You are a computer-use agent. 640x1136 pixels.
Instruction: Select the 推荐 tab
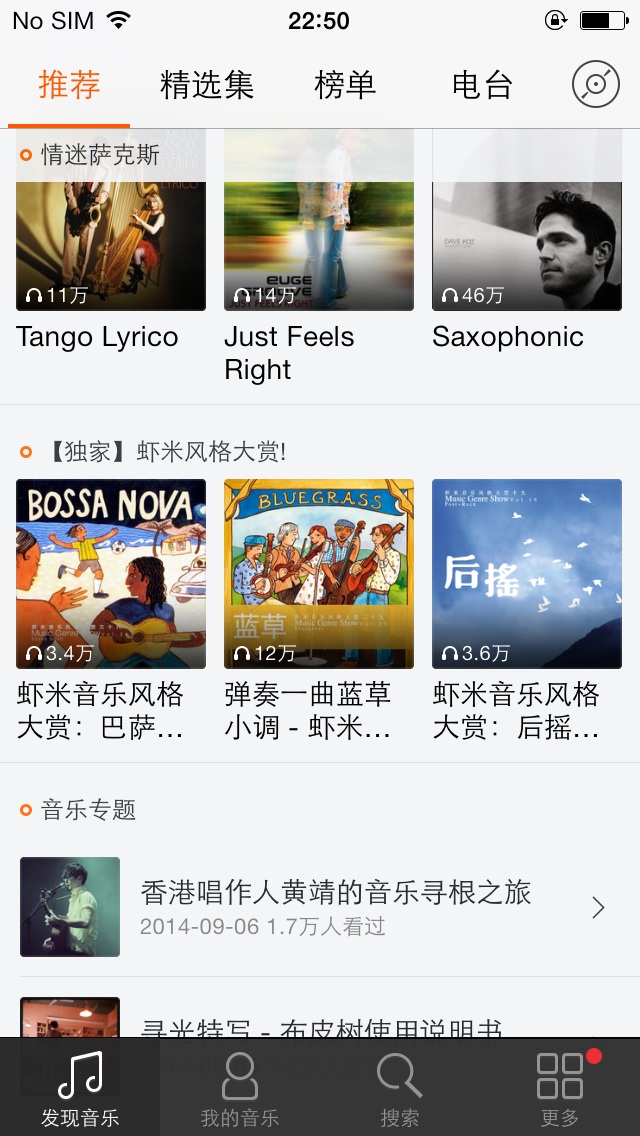pos(69,85)
